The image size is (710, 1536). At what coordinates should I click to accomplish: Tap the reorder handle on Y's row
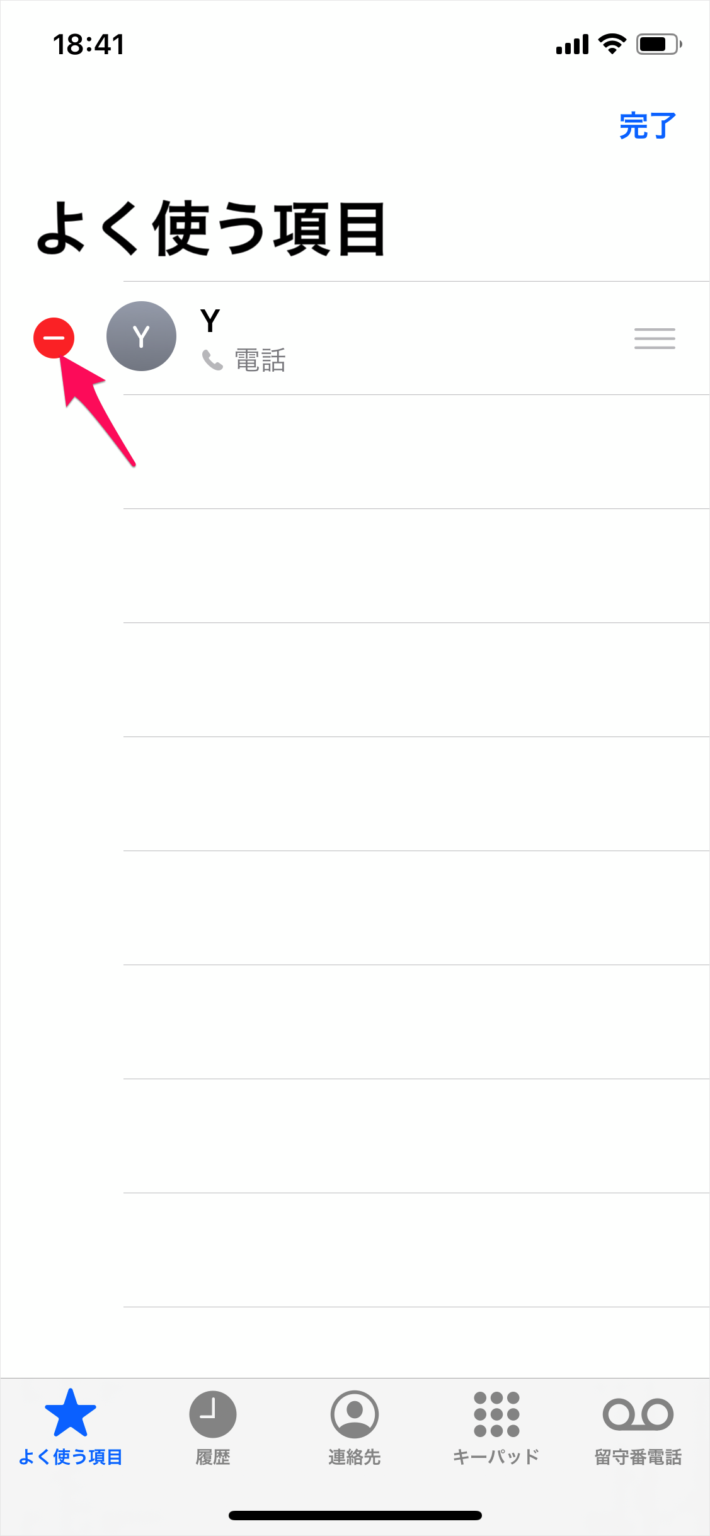click(654, 339)
